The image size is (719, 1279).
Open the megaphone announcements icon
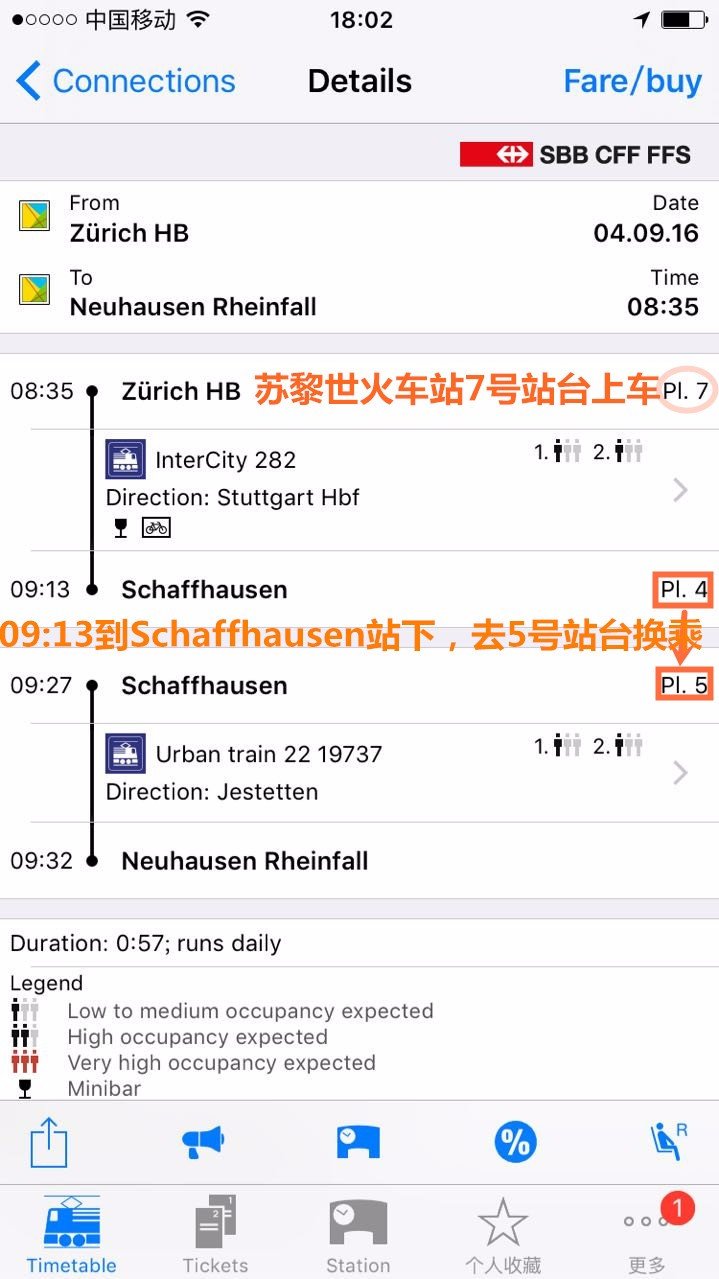point(203,1142)
